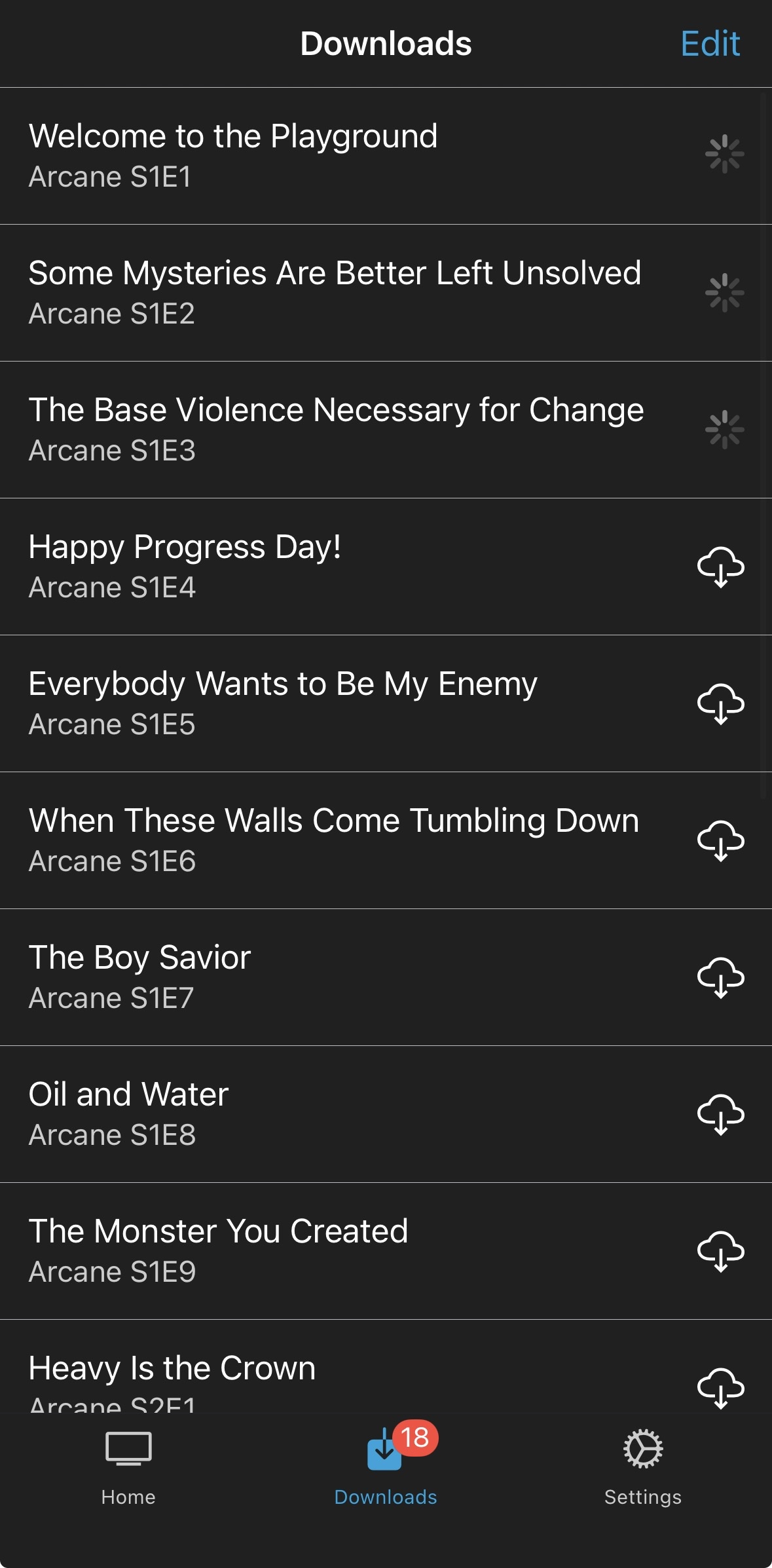This screenshot has height=1568, width=772.
Task: Download Happy Progress Day! via cloud icon
Action: 720,567
